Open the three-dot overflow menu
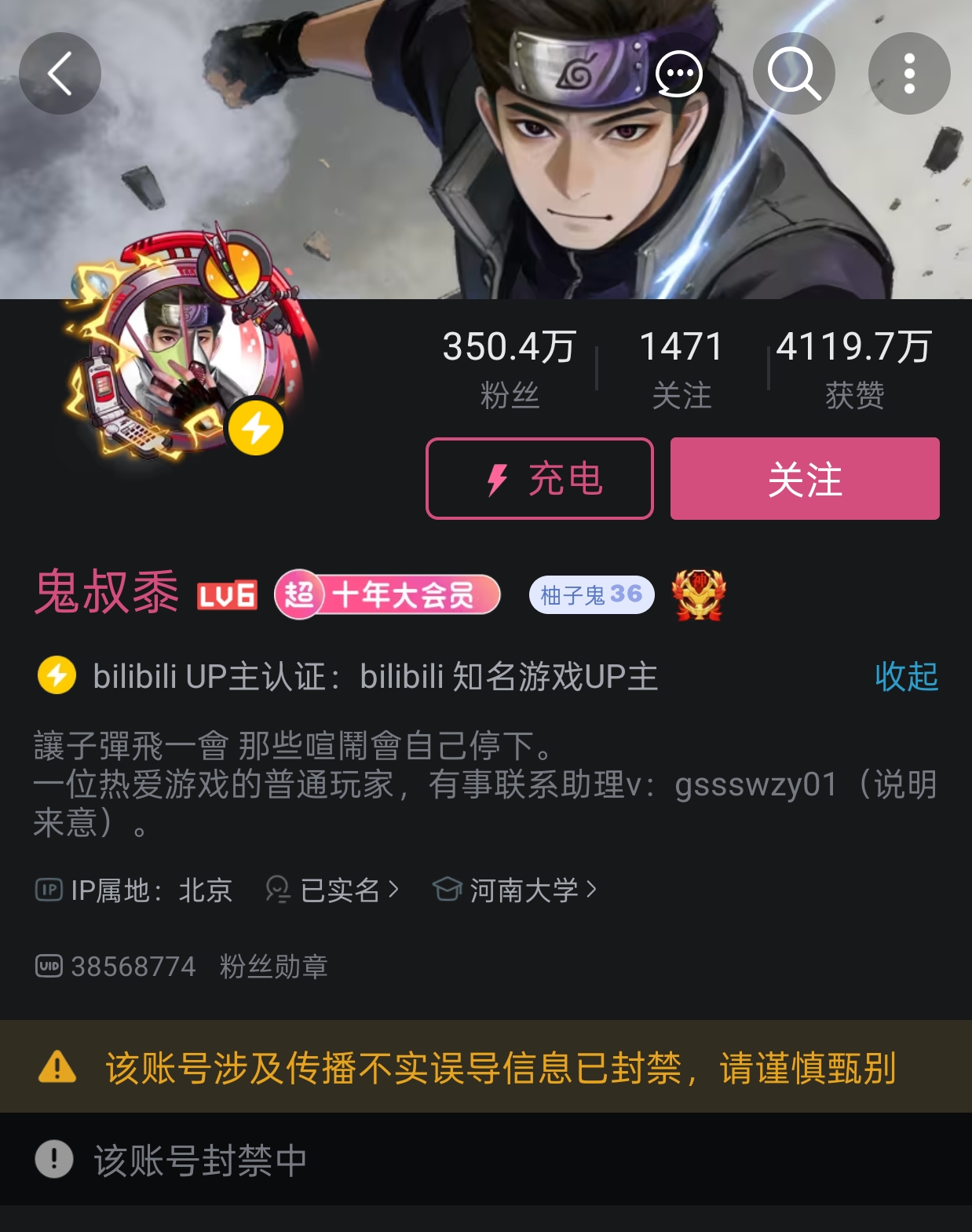 (x=909, y=74)
